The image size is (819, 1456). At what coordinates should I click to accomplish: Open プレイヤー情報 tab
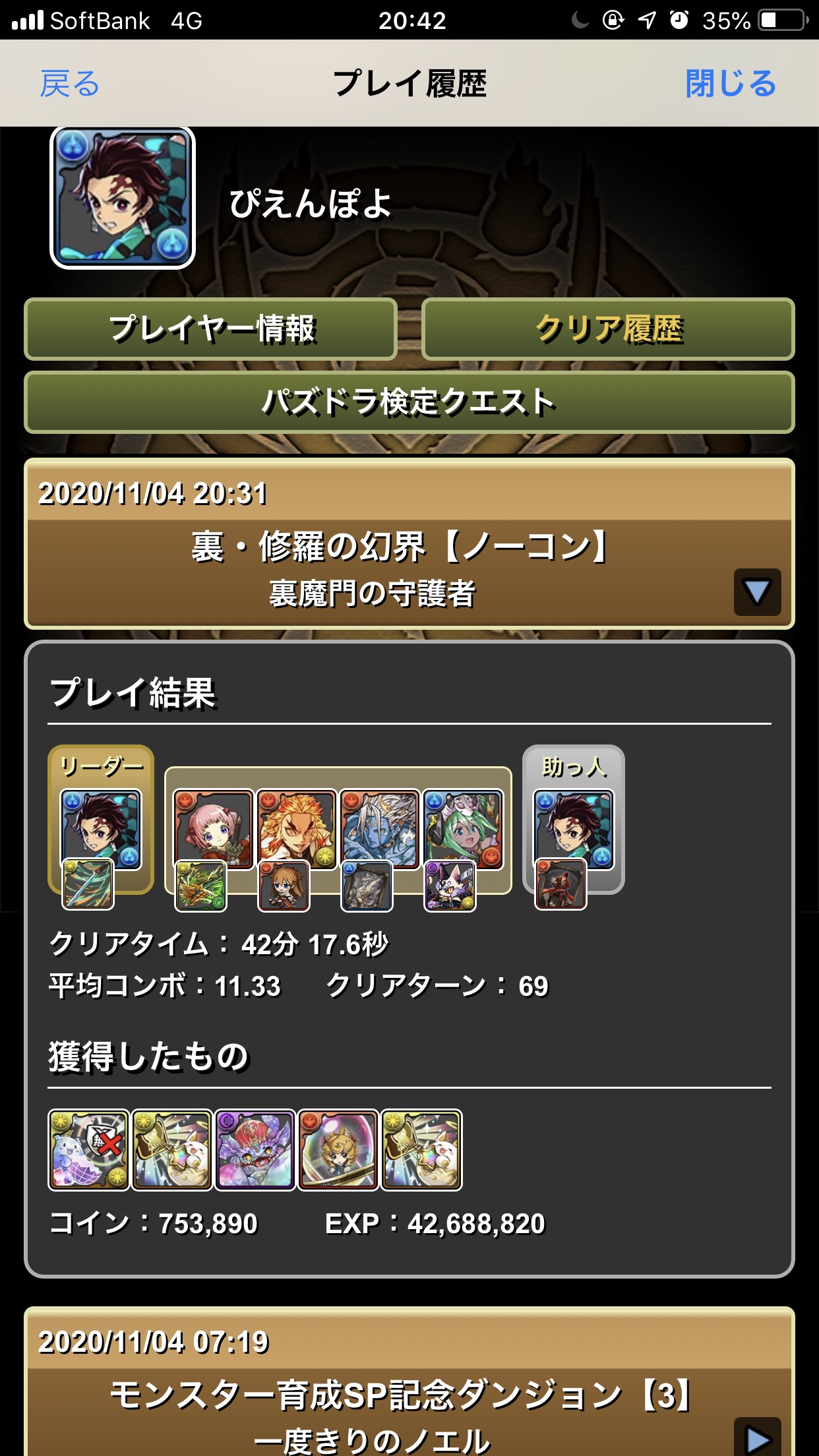click(211, 329)
